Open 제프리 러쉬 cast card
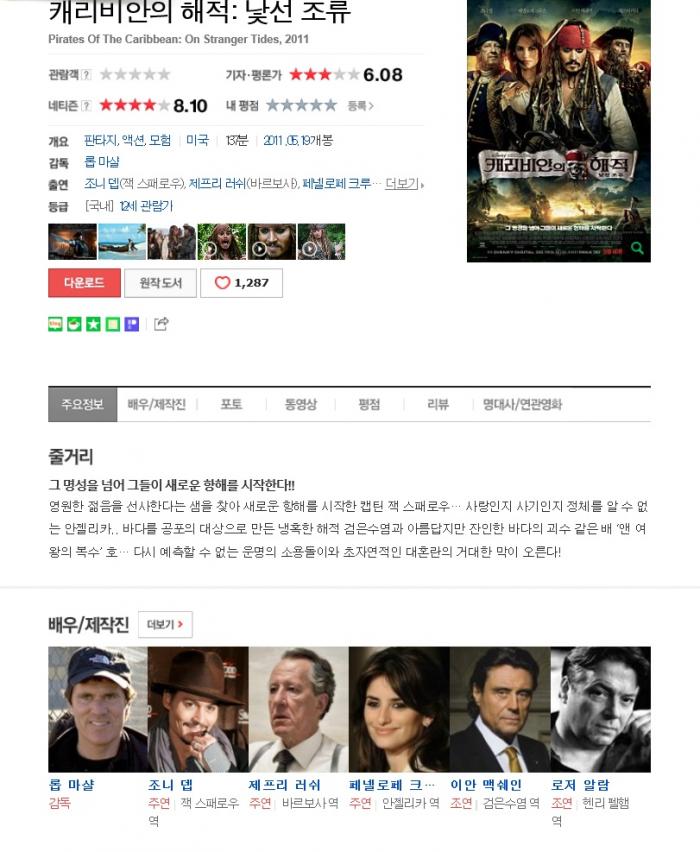Image resolution: width=700 pixels, height=852 pixels. click(x=298, y=709)
